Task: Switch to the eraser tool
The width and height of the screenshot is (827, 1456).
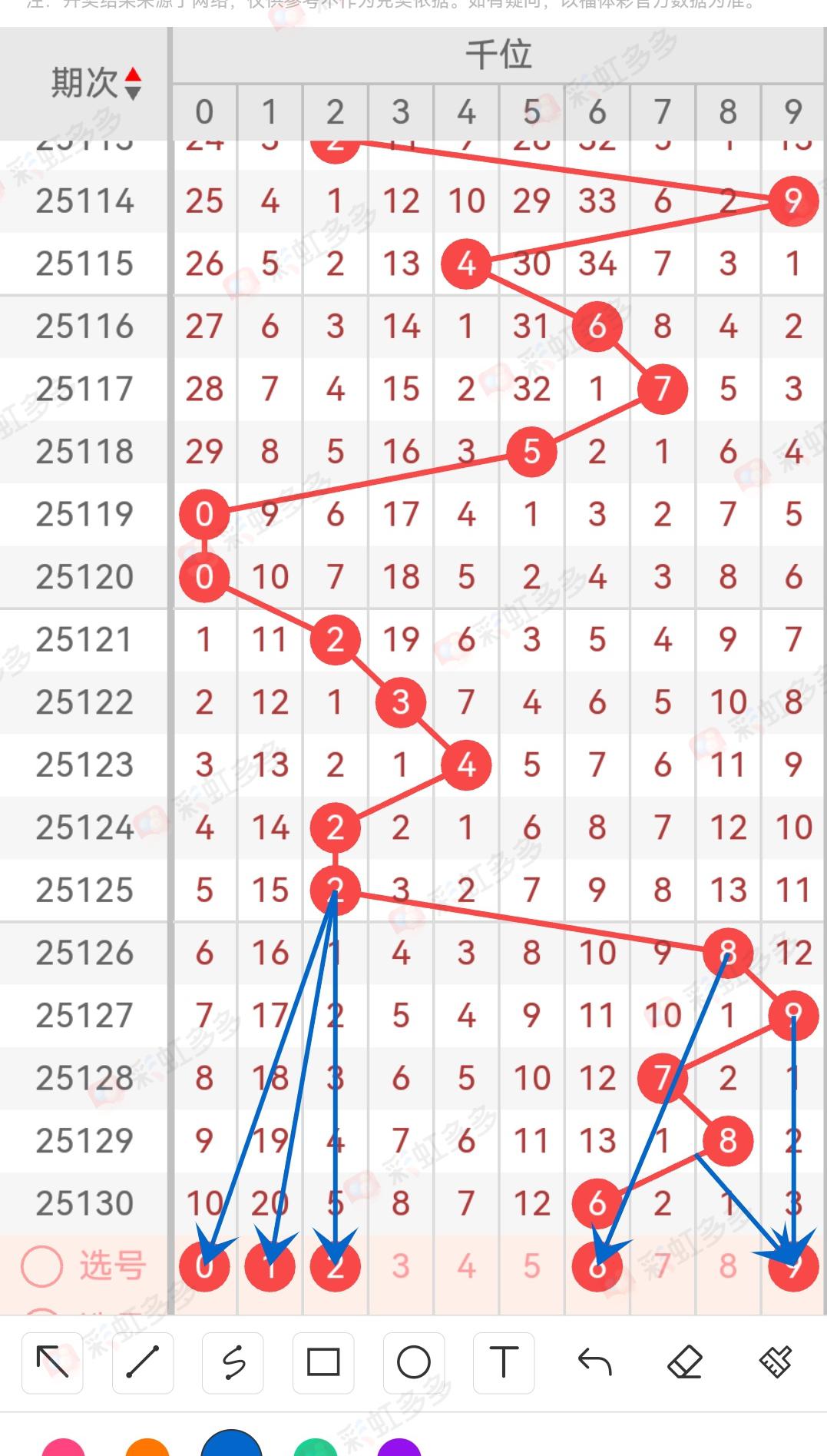Action: (684, 1363)
